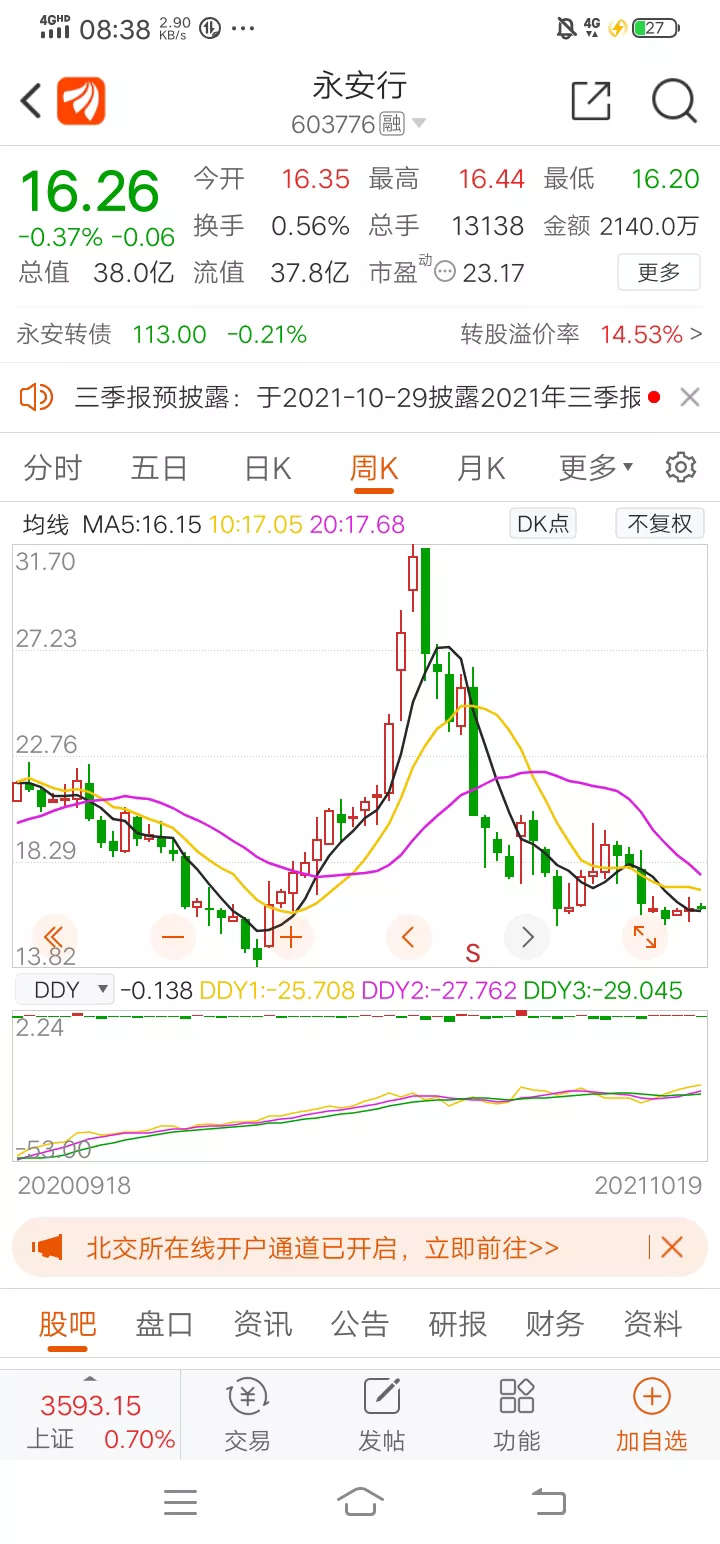Close the 北交所 account banner
The height and width of the screenshot is (1544, 720).
(672, 1247)
